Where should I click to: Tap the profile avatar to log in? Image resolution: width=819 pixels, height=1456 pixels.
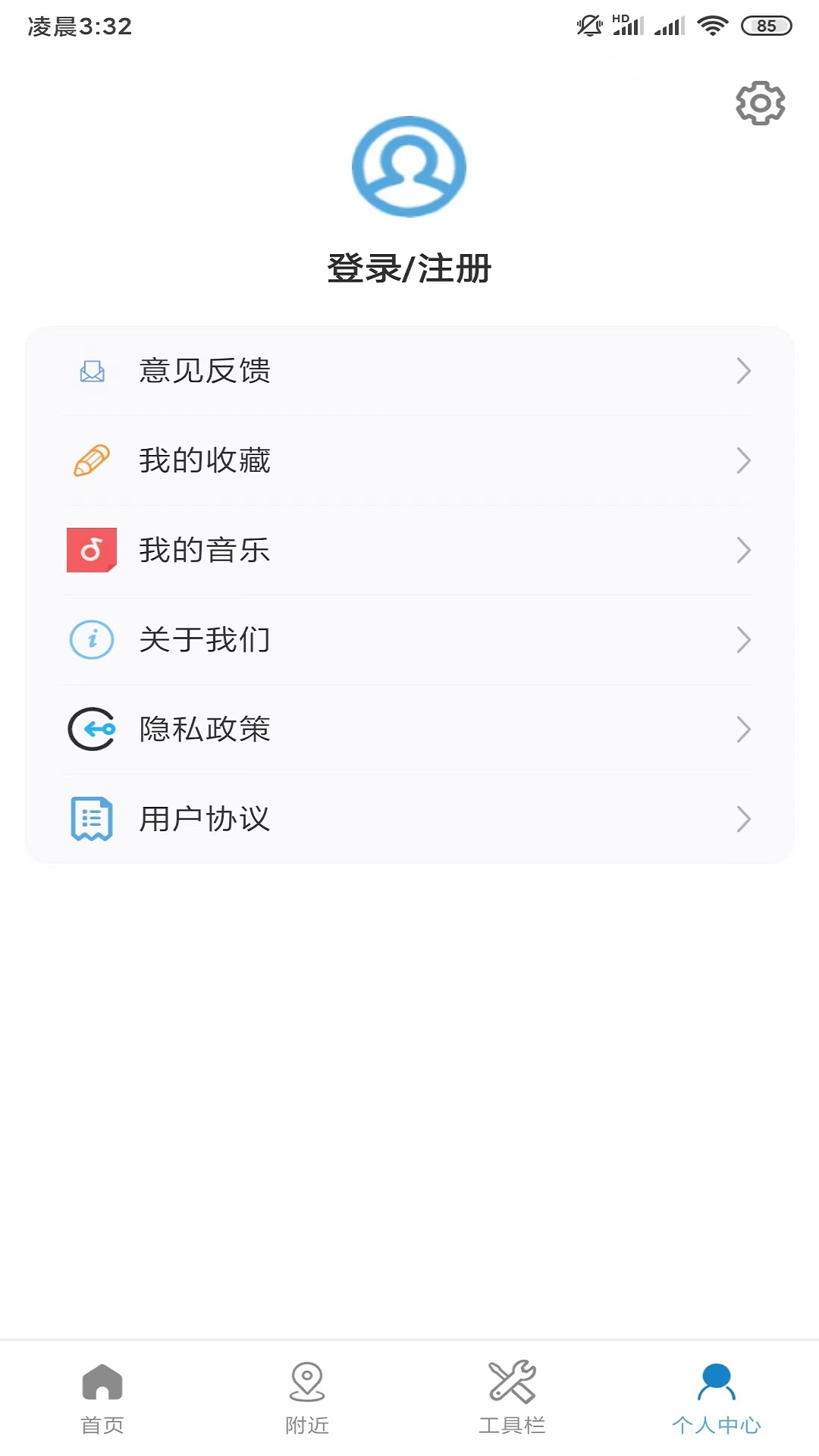pos(409,167)
